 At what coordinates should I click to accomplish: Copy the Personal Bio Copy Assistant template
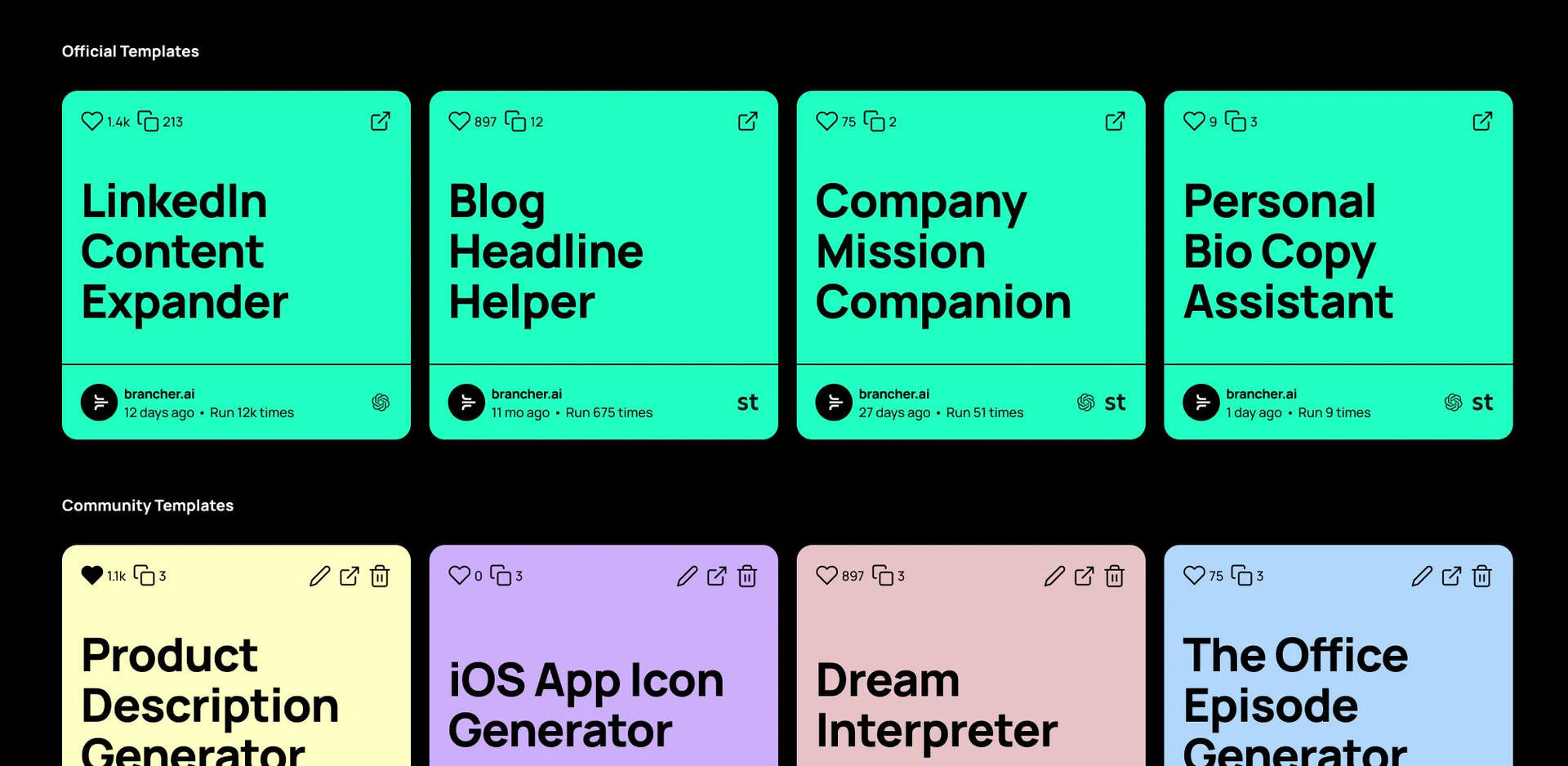coord(1236,121)
